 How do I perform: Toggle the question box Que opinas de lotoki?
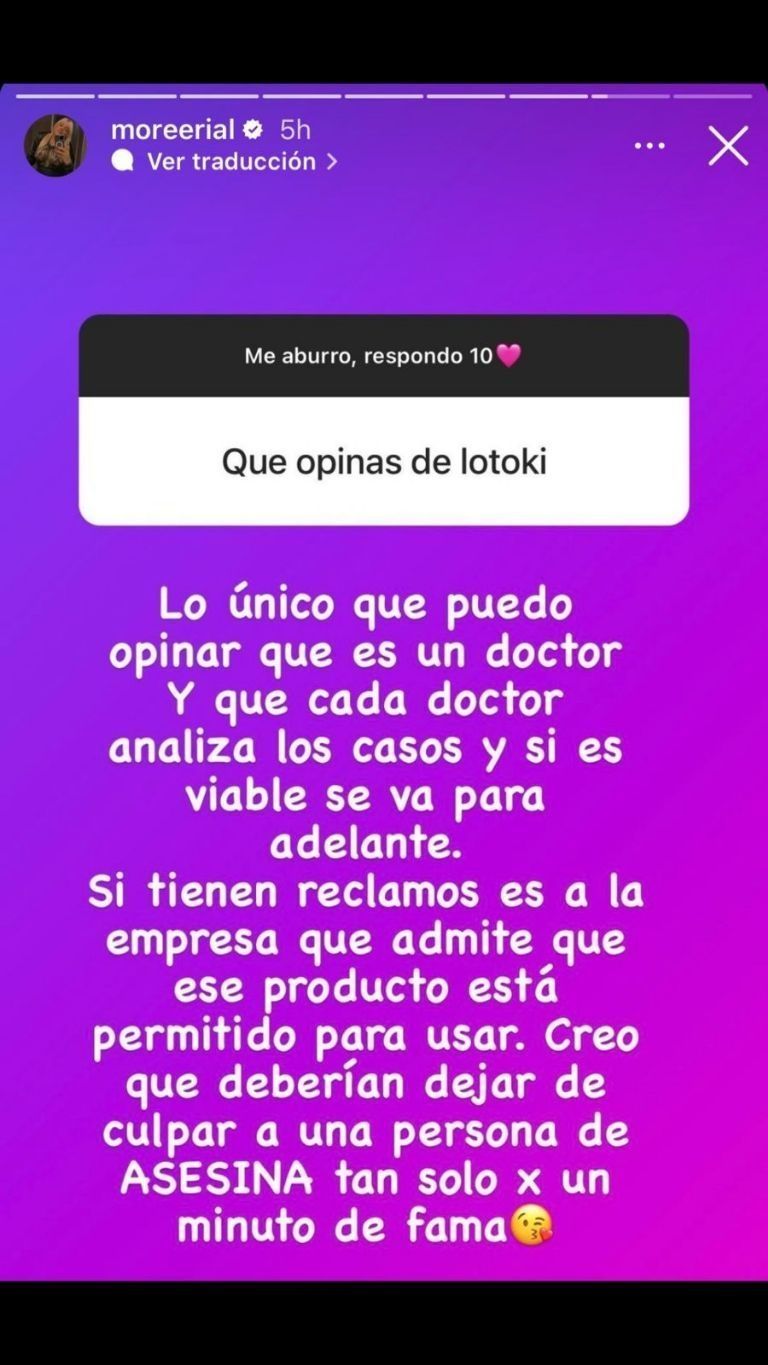point(384,462)
